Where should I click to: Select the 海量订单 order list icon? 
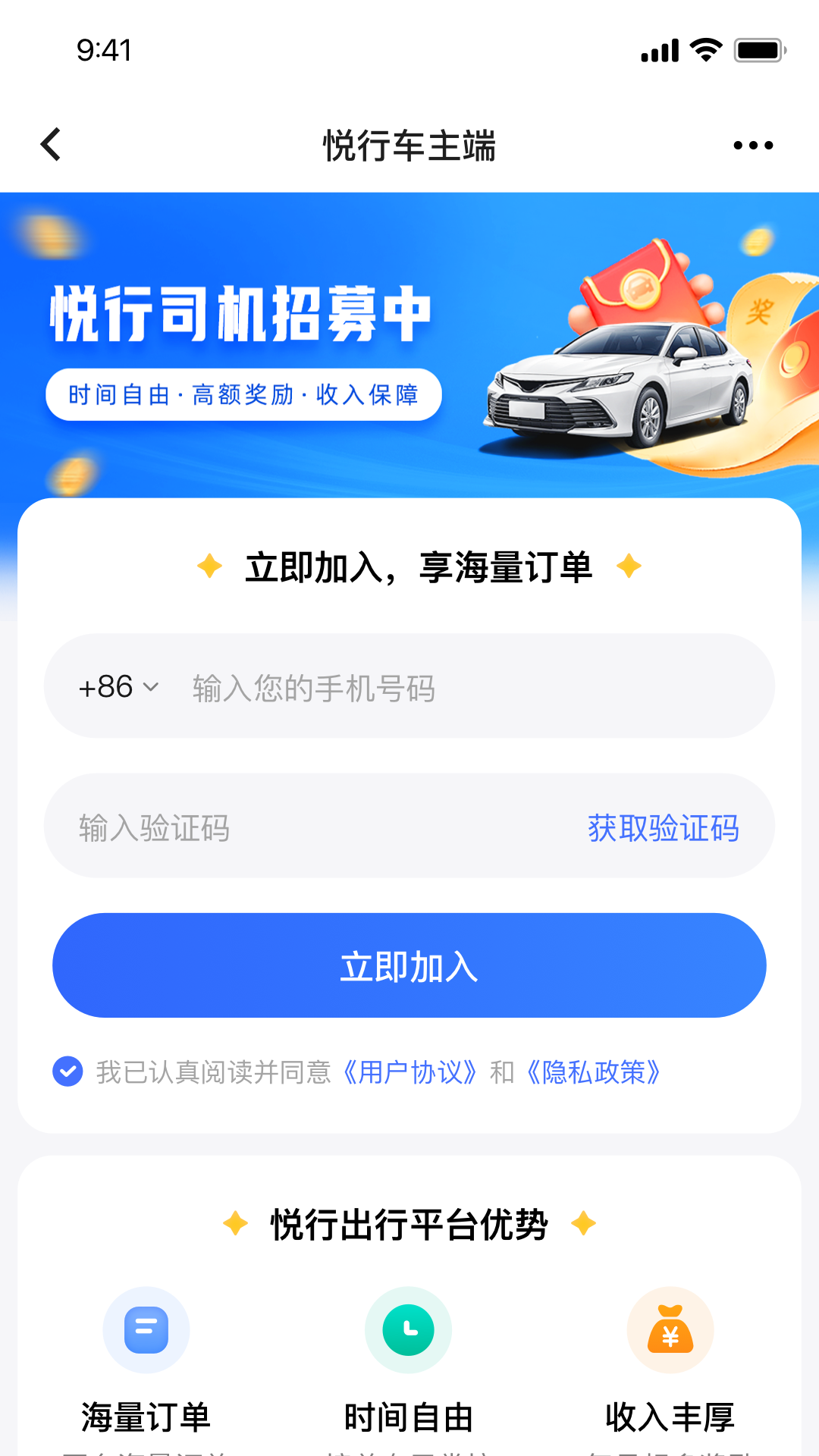coord(146,1331)
